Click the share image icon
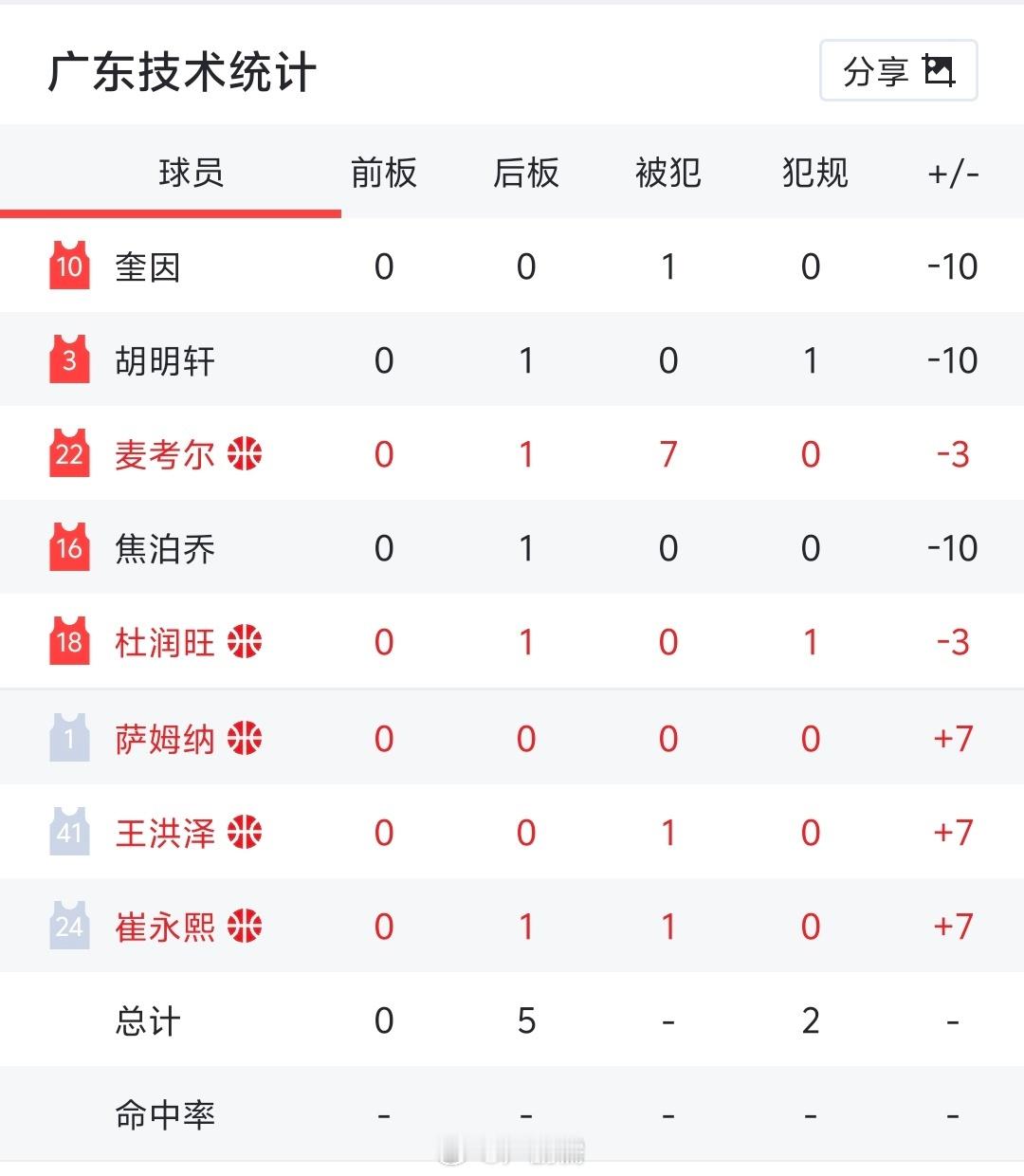 (x=940, y=70)
